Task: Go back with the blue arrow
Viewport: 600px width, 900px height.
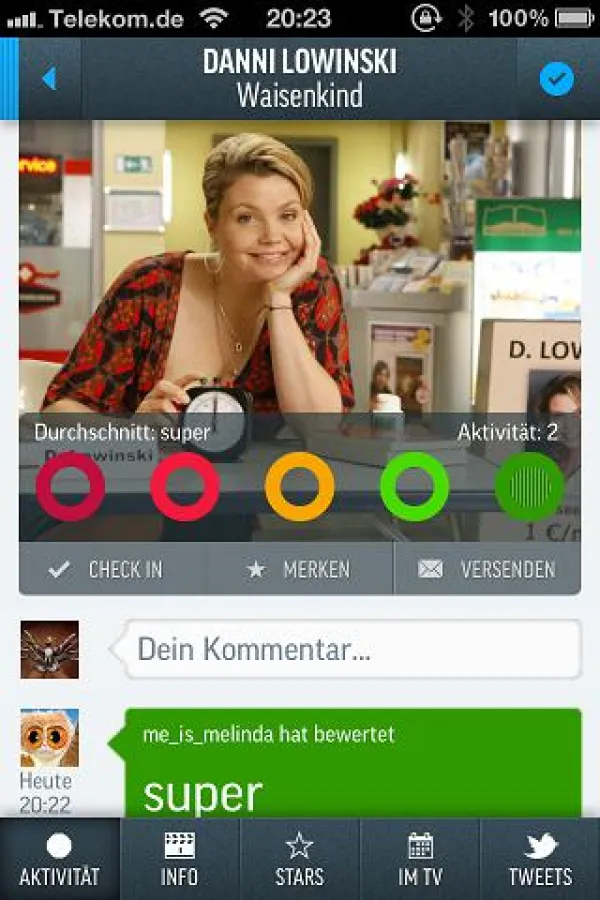Action: pos(49,79)
